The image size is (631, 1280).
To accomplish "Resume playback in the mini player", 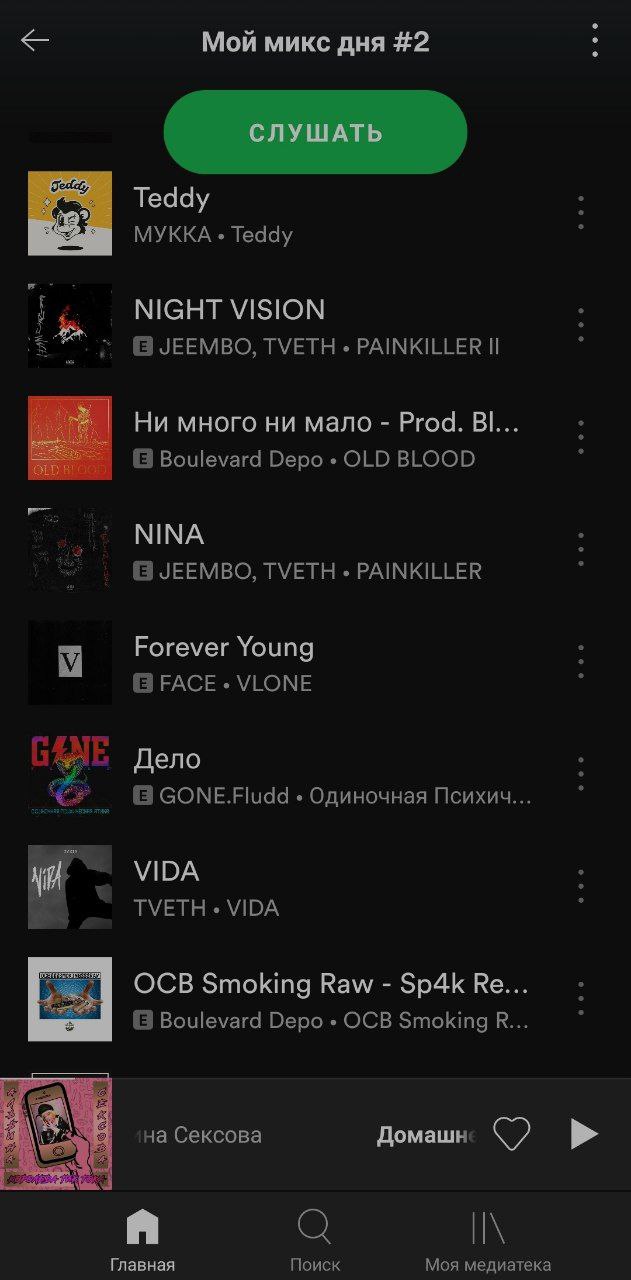I will 584,1134.
